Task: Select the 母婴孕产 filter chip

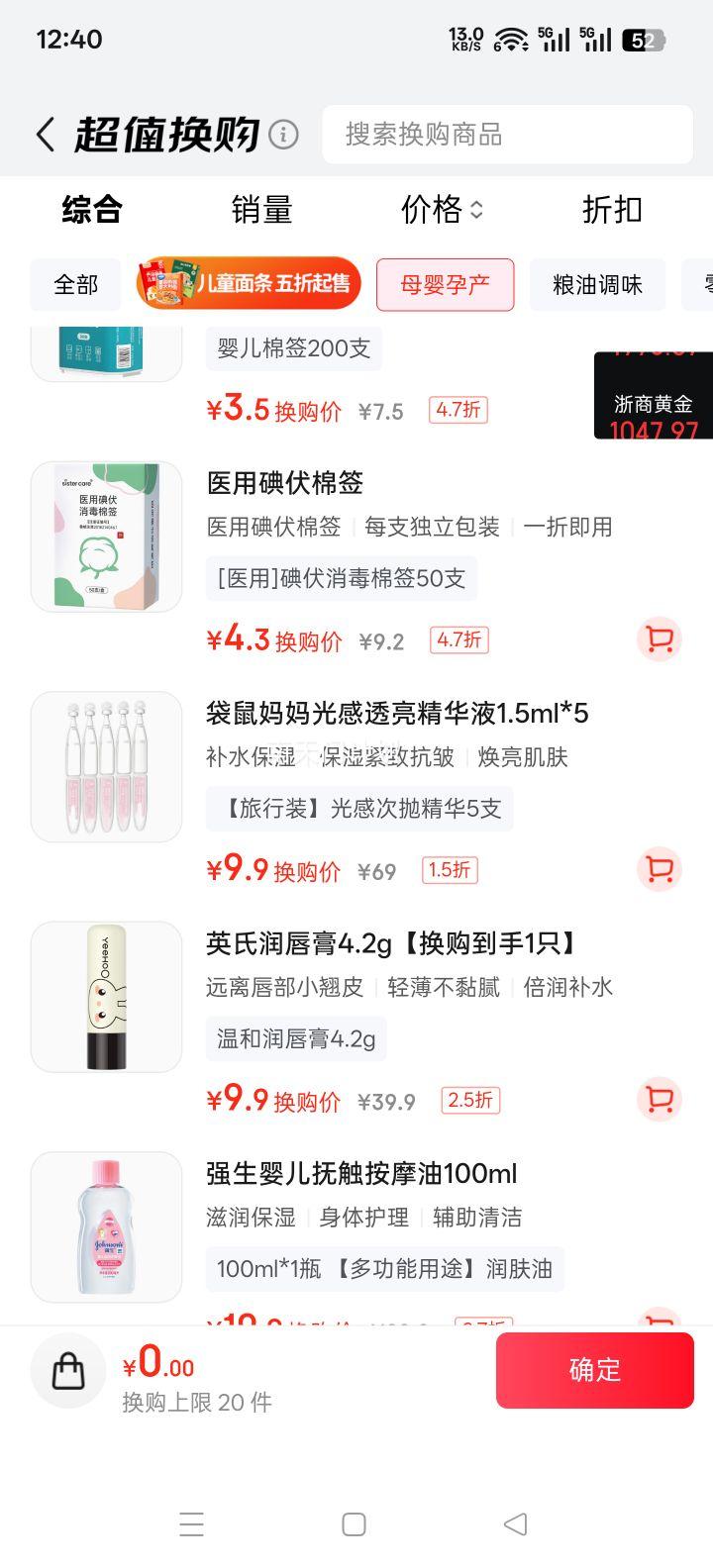Action: 445,284
